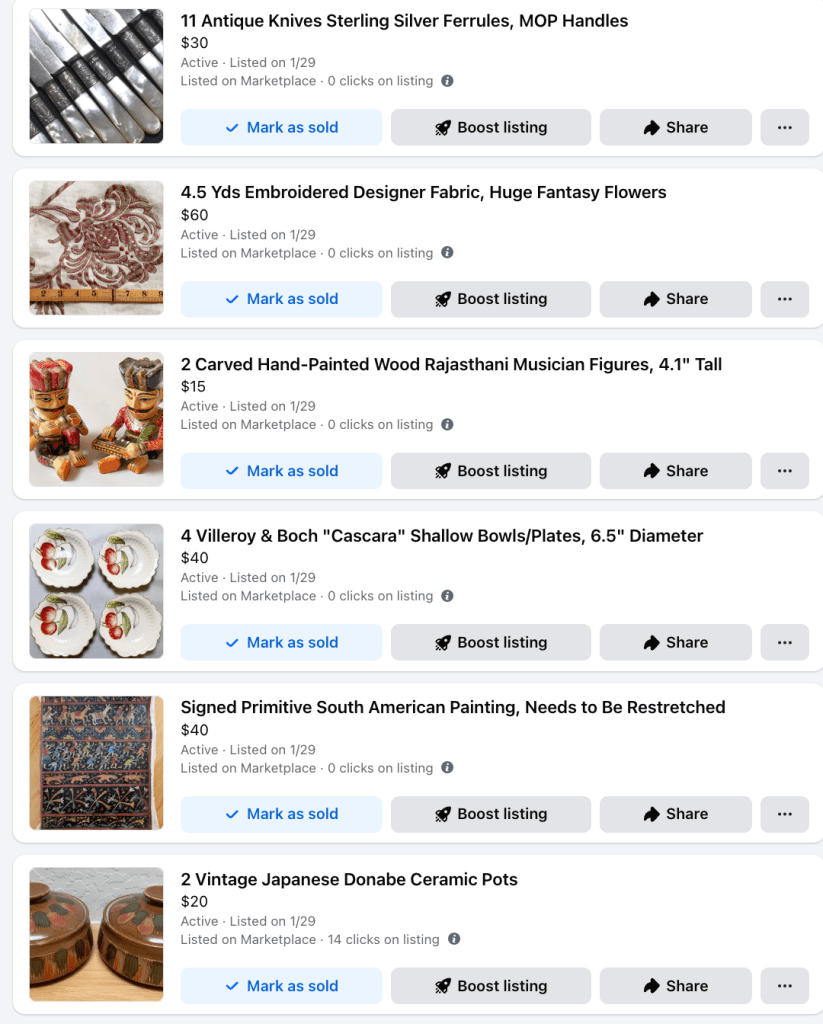
Task: Share the Japanese Donabe Ceramic Pots listing
Action: point(676,986)
